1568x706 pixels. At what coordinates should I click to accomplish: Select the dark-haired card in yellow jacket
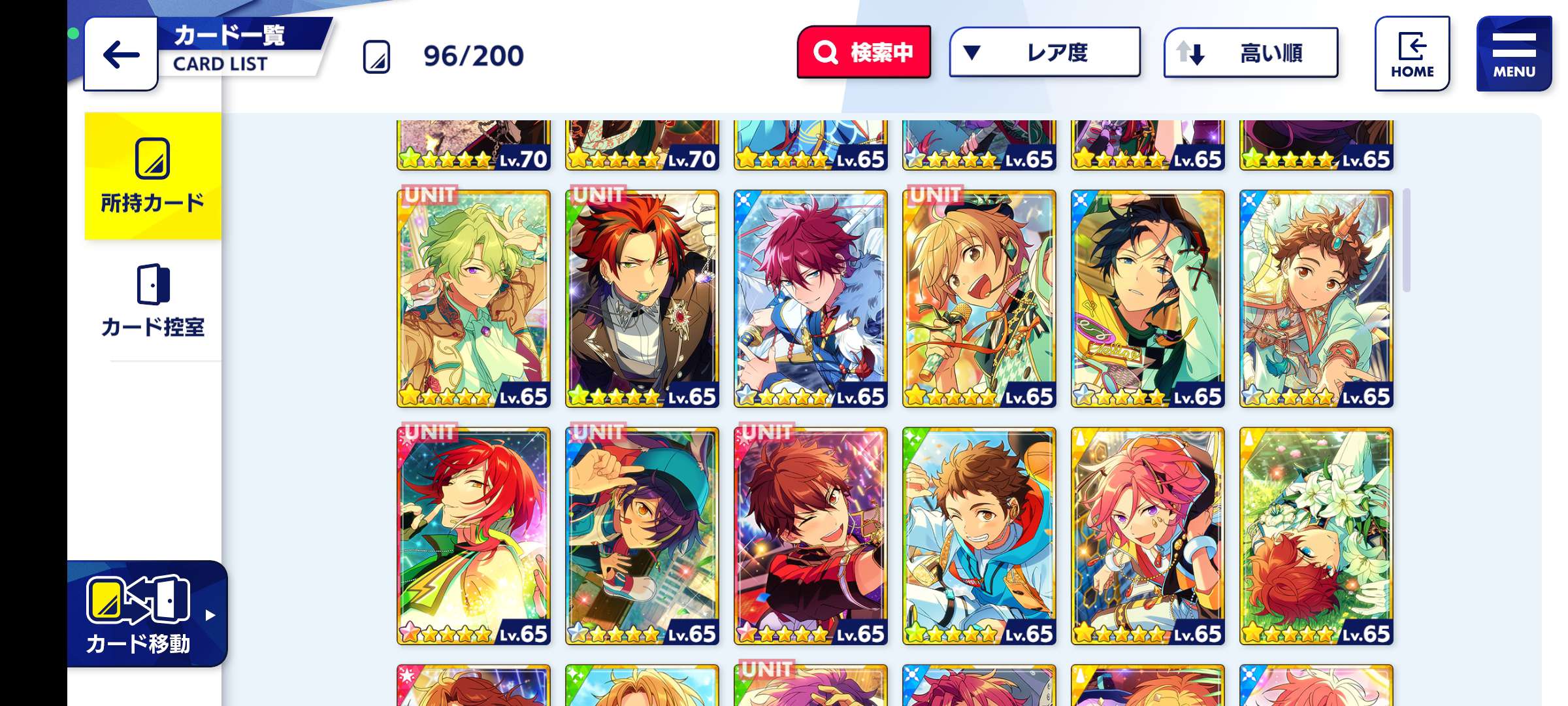1148,299
